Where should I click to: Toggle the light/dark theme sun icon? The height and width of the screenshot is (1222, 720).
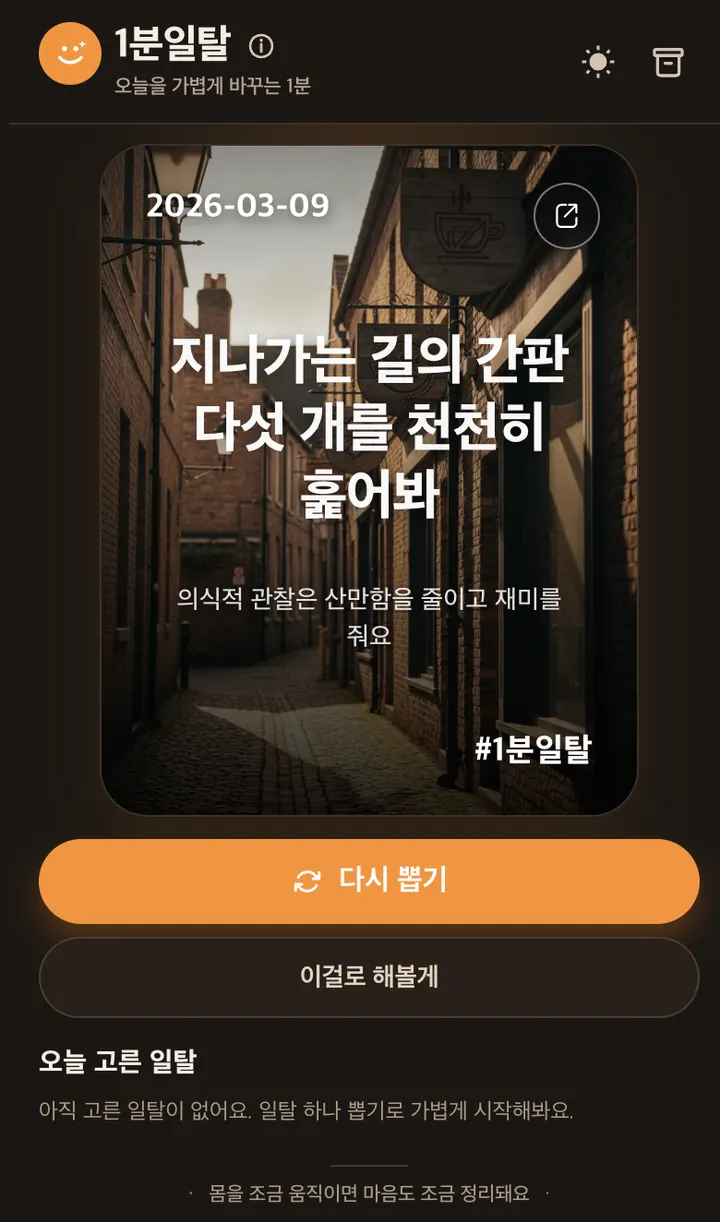pyautogui.click(x=598, y=63)
